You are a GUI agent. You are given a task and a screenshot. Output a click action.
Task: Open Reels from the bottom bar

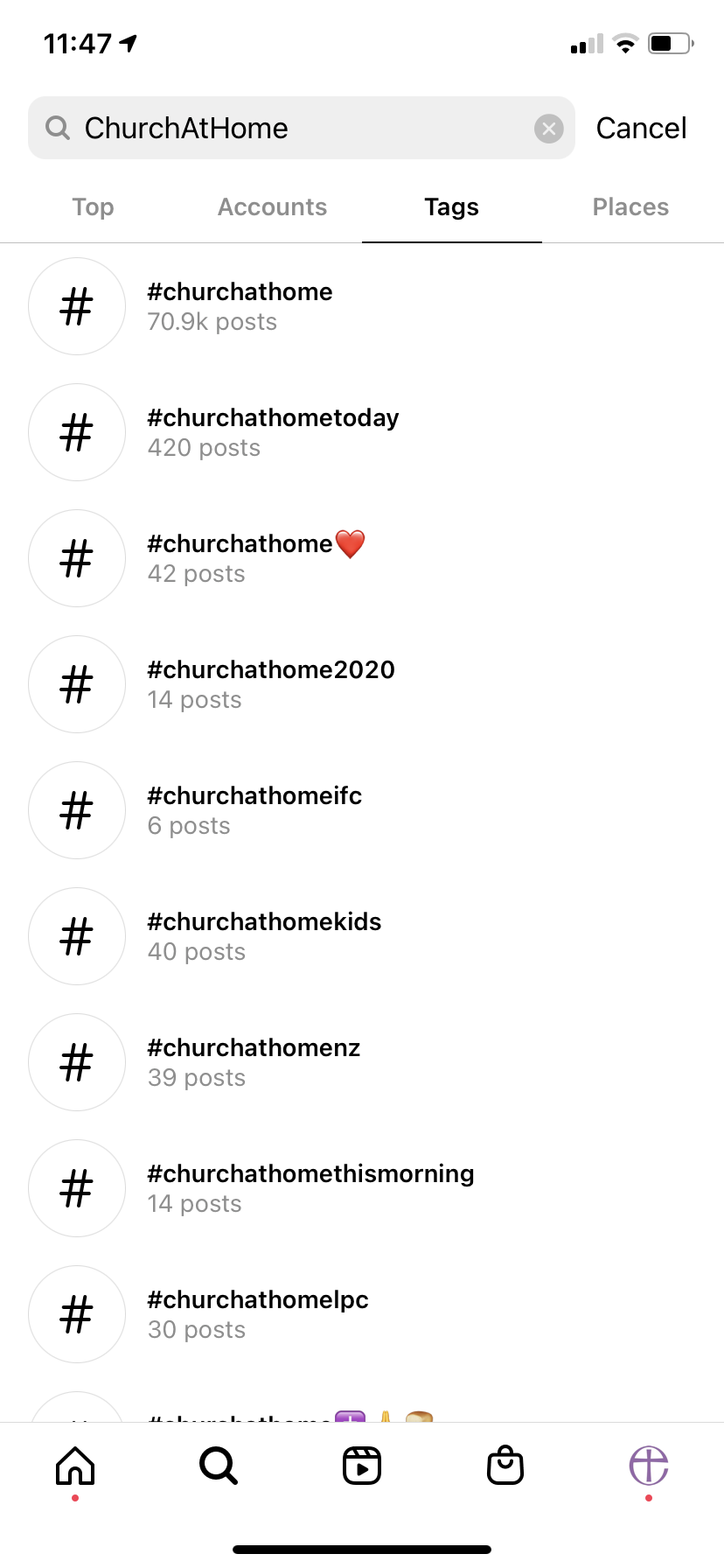(362, 1466)
